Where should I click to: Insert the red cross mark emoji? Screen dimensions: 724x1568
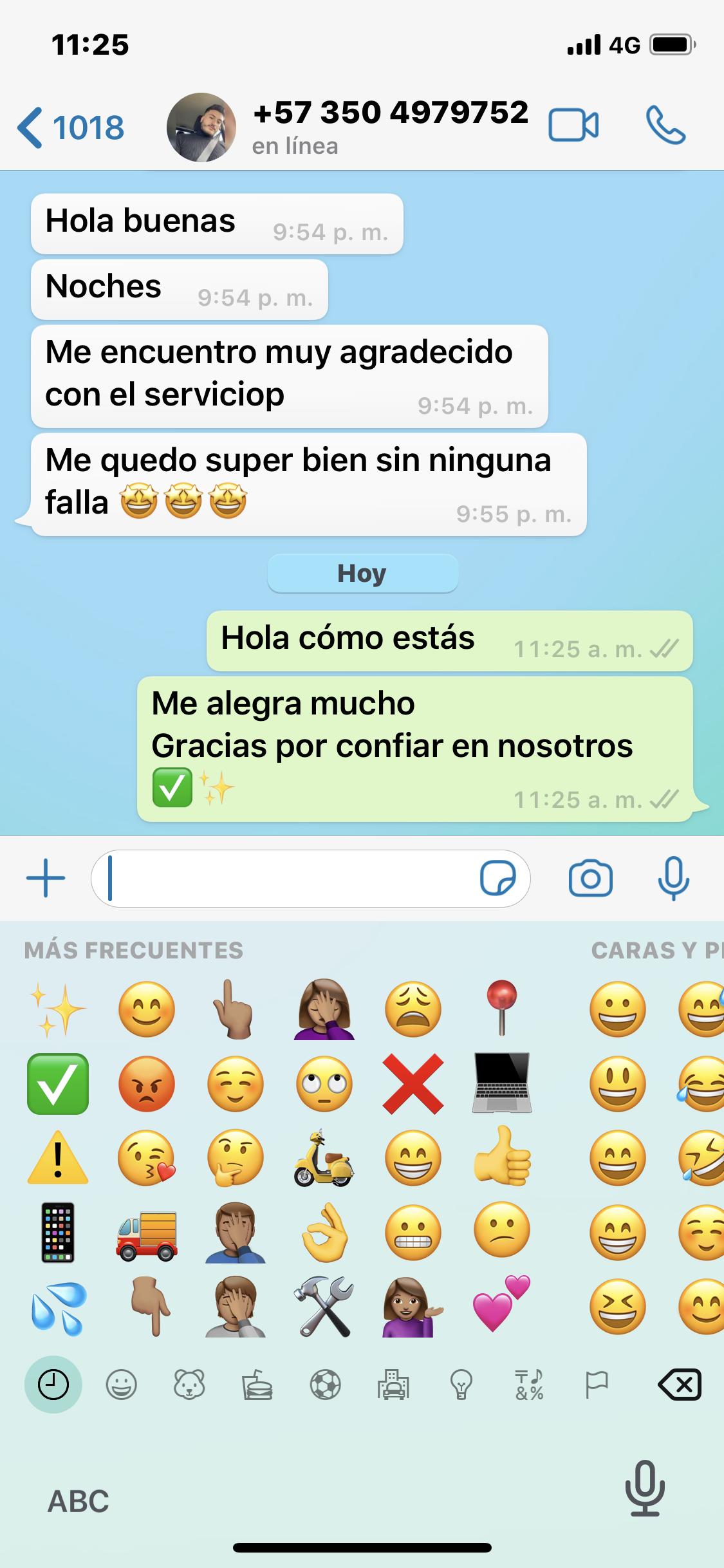[413, 1084]
